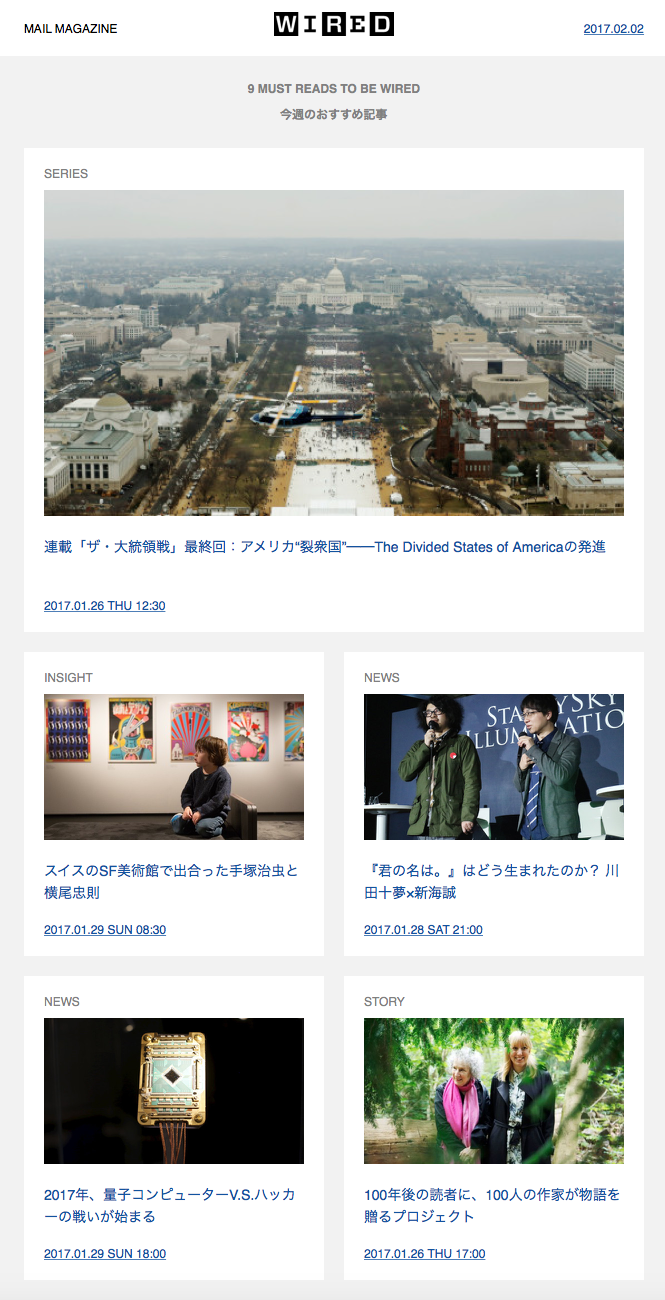Read 2017年、量子コンピューターV.S.ハッカー article
The width and height of the screenshot is (665, 1300).
(170, 1205)
